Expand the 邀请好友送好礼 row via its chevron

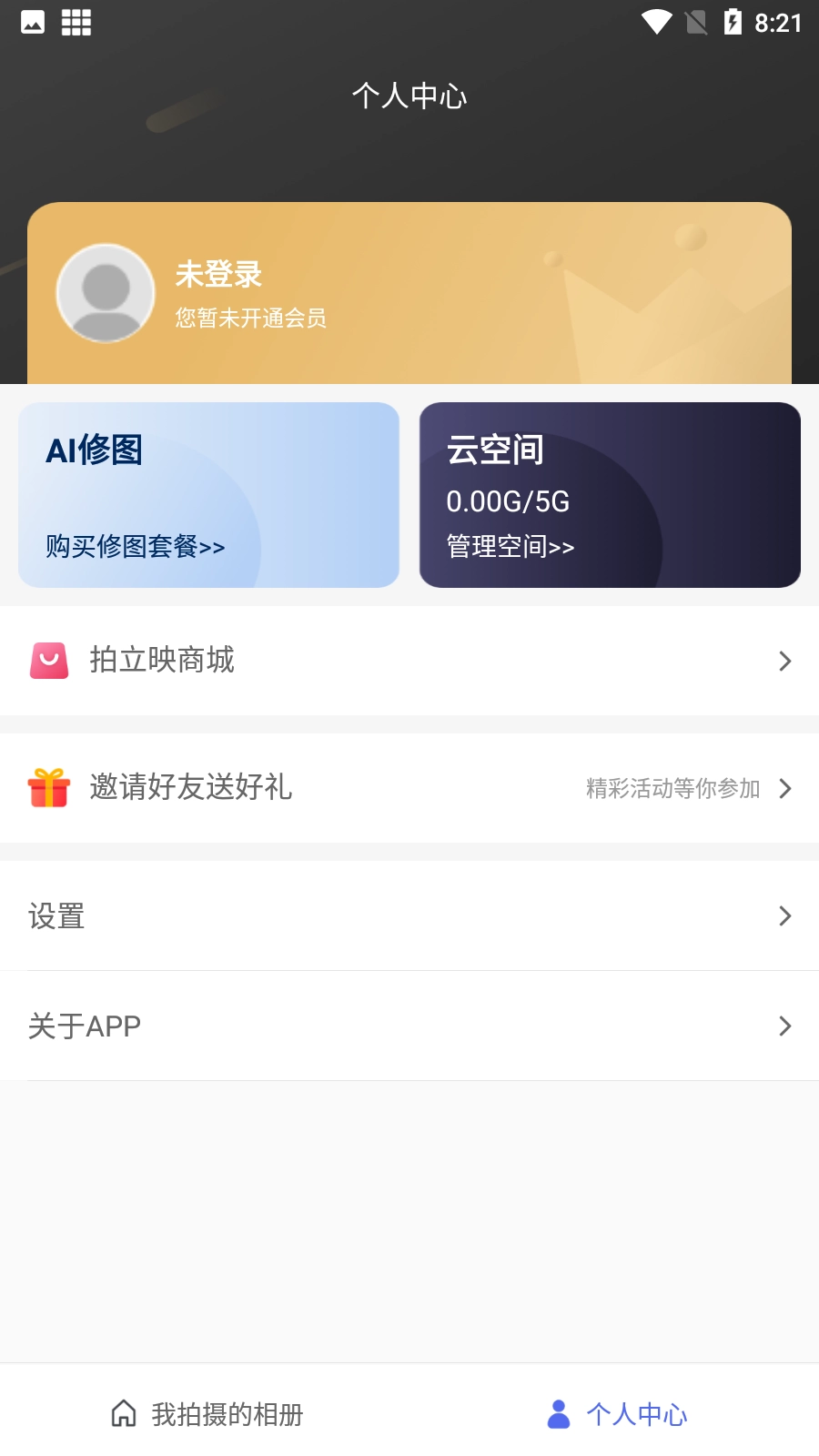(784, 789)
